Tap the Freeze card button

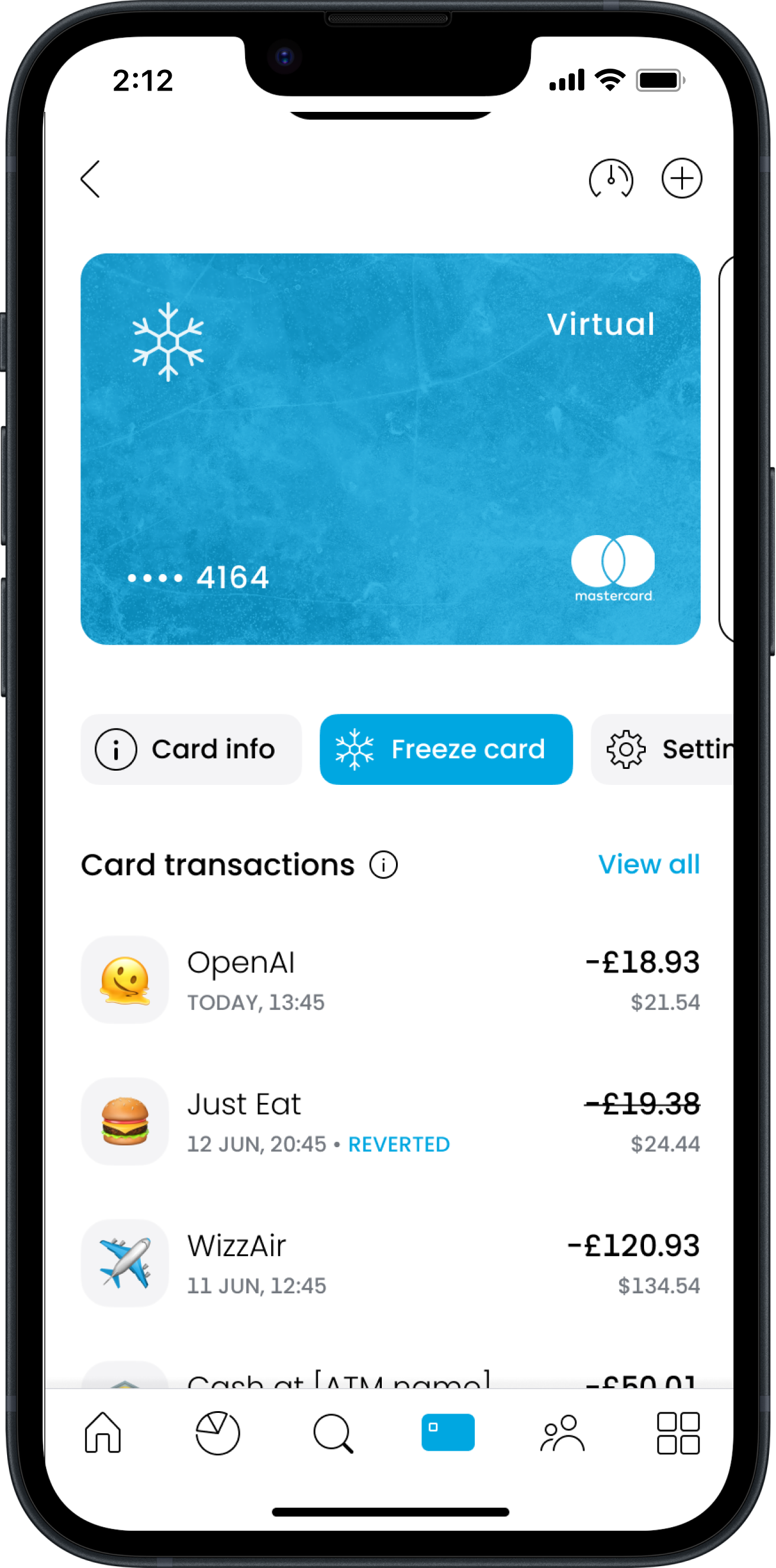click(x=446, y=749)
